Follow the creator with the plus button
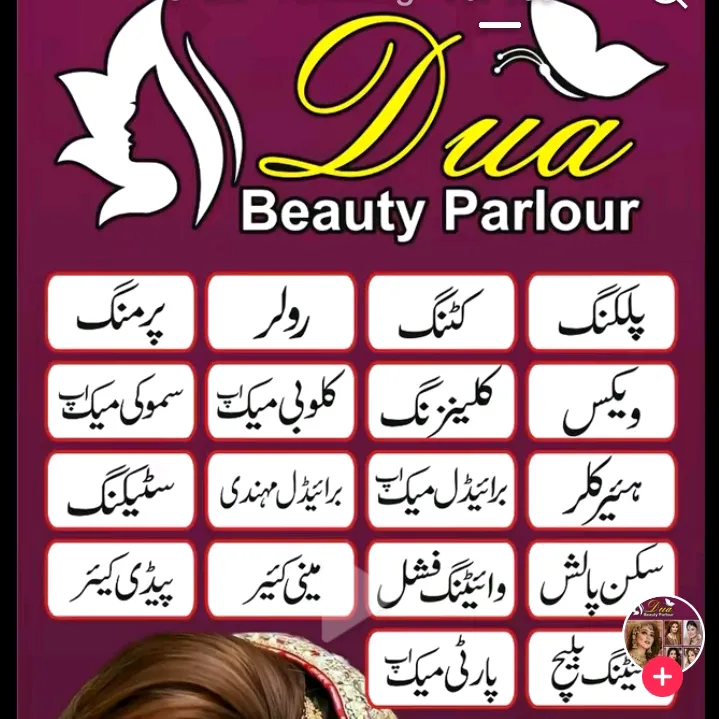 [662, 677]
